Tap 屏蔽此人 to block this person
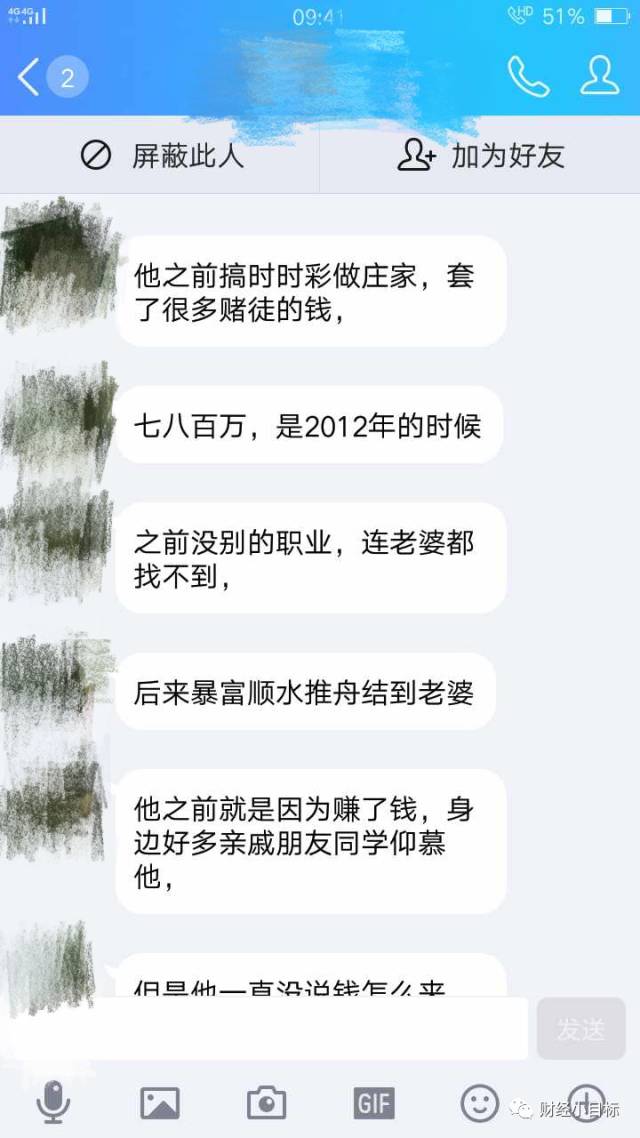640x1138 pixels. coord(161,156)
